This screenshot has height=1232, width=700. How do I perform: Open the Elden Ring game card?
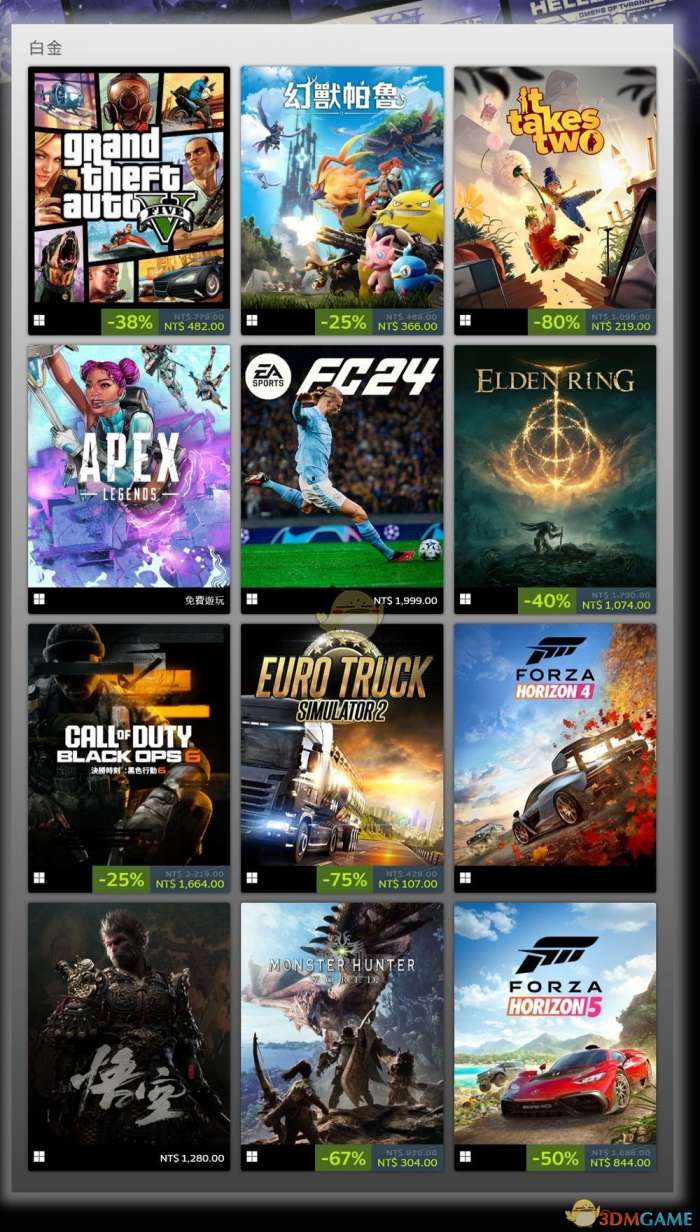pyautogui.click(x=555, y=480)
